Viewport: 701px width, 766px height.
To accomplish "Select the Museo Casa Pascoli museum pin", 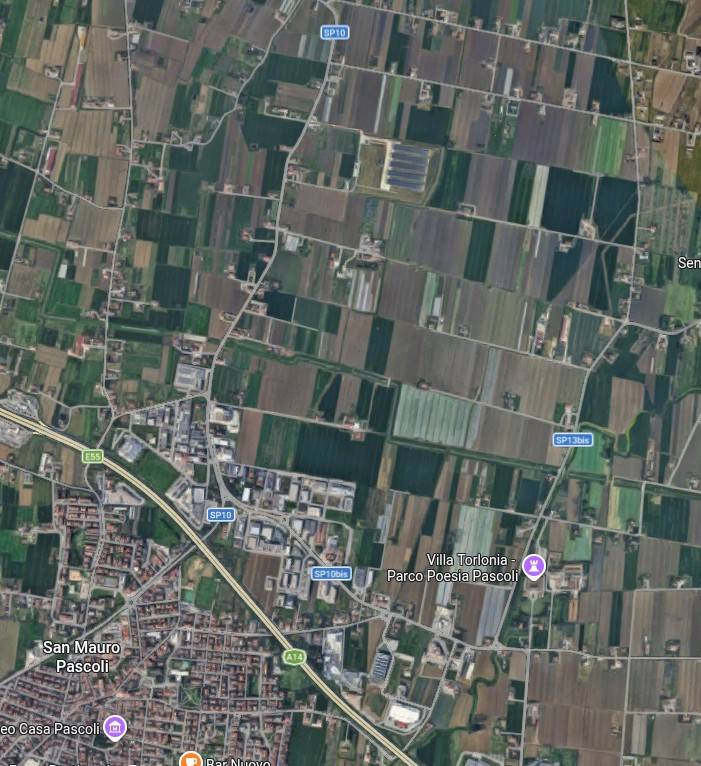I will [x=115, y=727].
